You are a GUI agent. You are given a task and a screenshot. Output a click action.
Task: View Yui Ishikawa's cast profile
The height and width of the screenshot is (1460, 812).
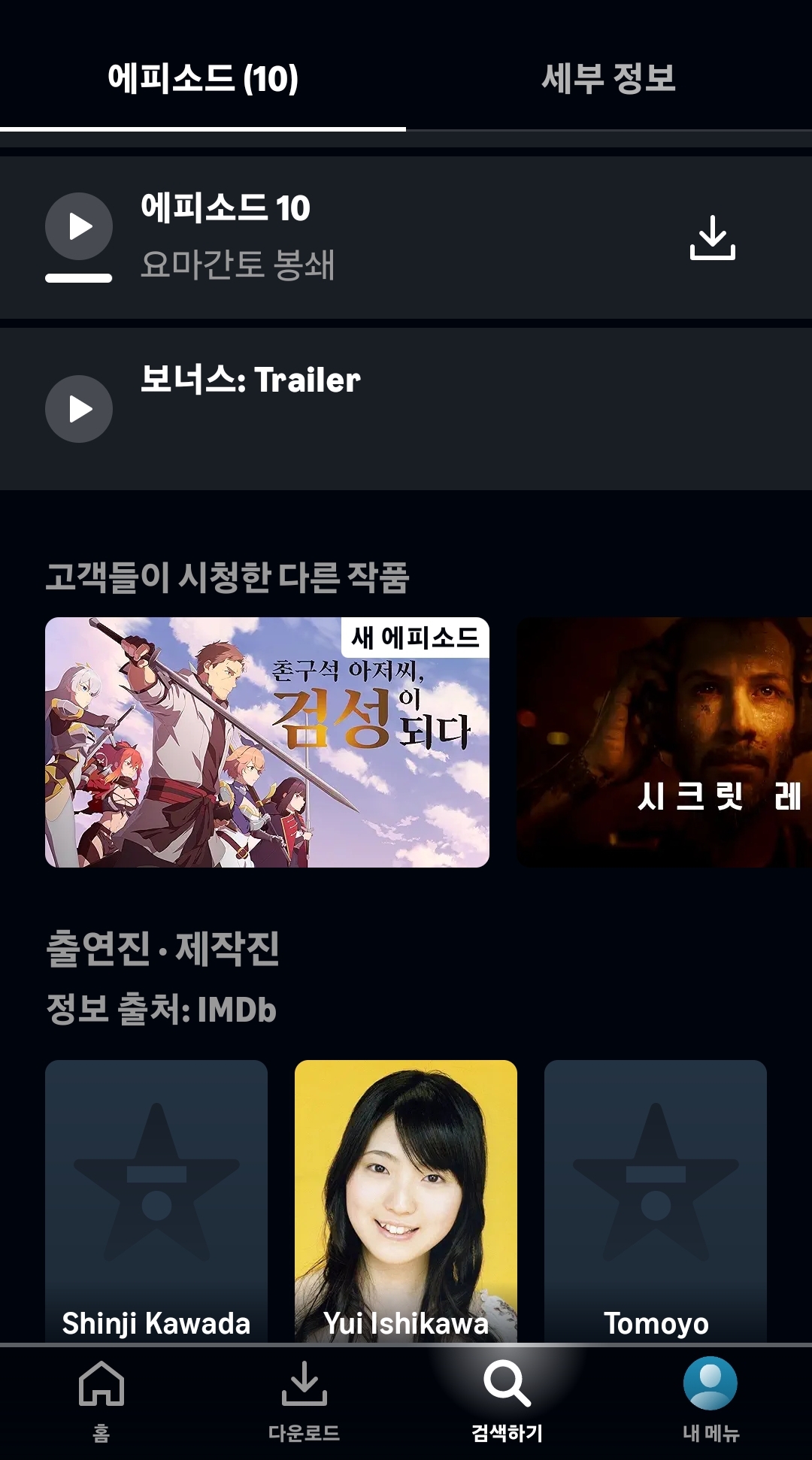tap(406, 1201)
